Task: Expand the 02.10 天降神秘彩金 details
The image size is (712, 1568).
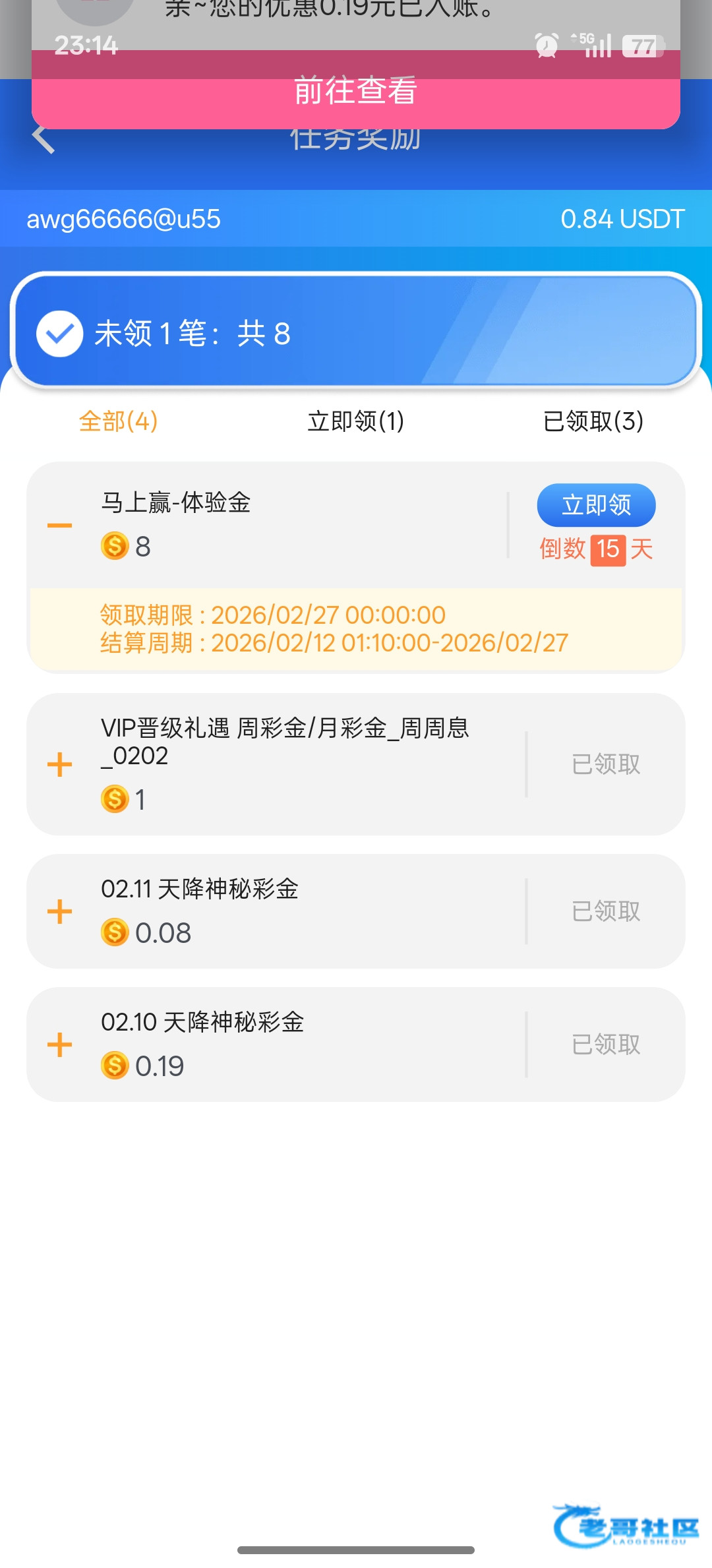Action: (59, 1044)
